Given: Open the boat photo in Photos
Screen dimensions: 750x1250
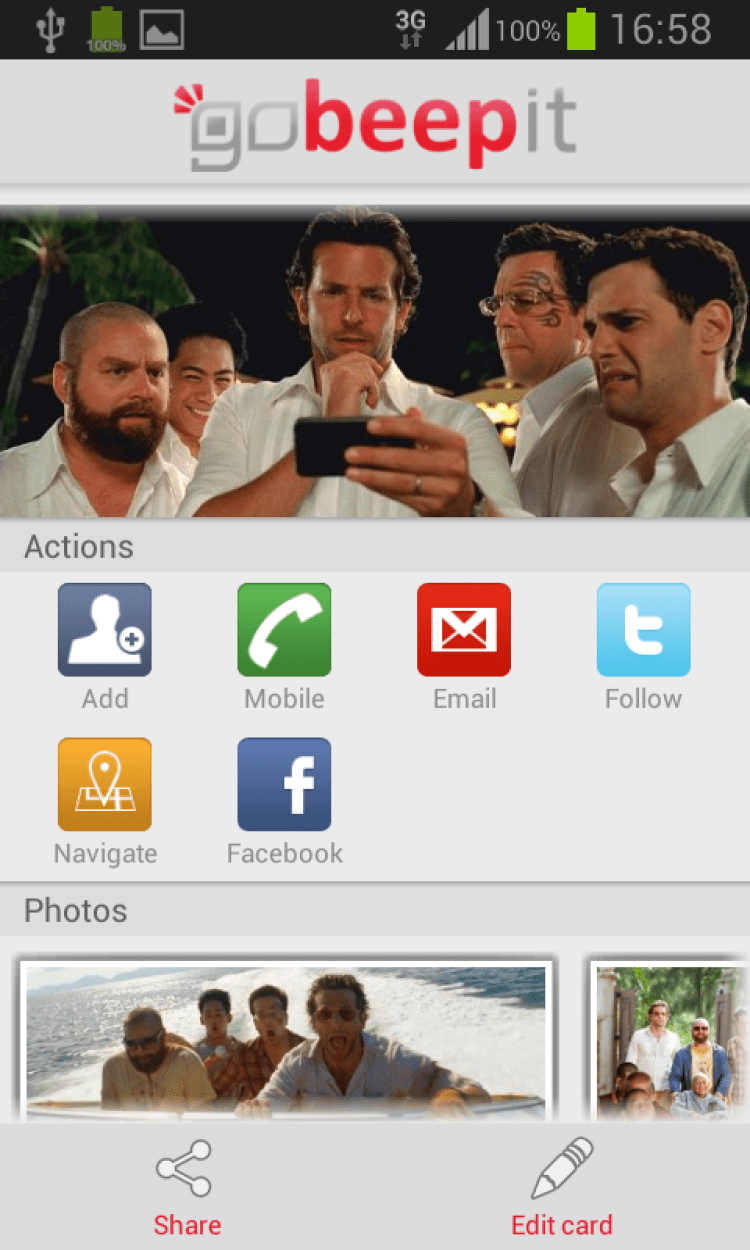Looking at the screenshot, I should pyautogui.click(x=286, y=1040).
